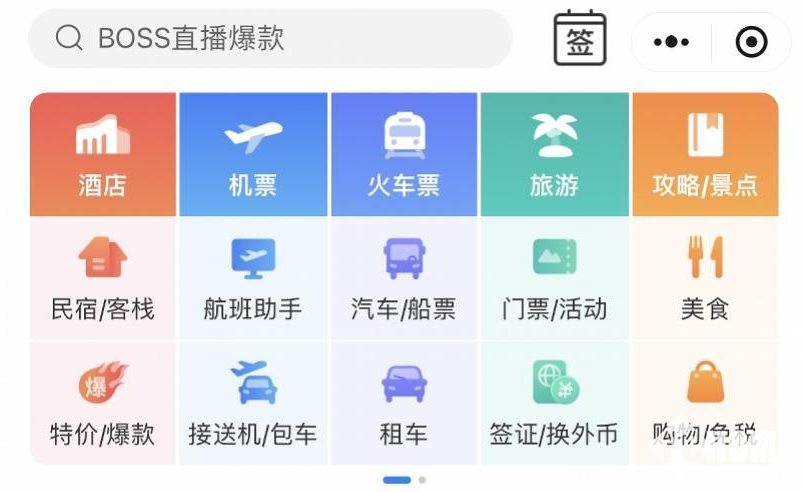
Task: Select 汽车/船票 bus and ferry tickets
Action: click(x=404, y=280)
